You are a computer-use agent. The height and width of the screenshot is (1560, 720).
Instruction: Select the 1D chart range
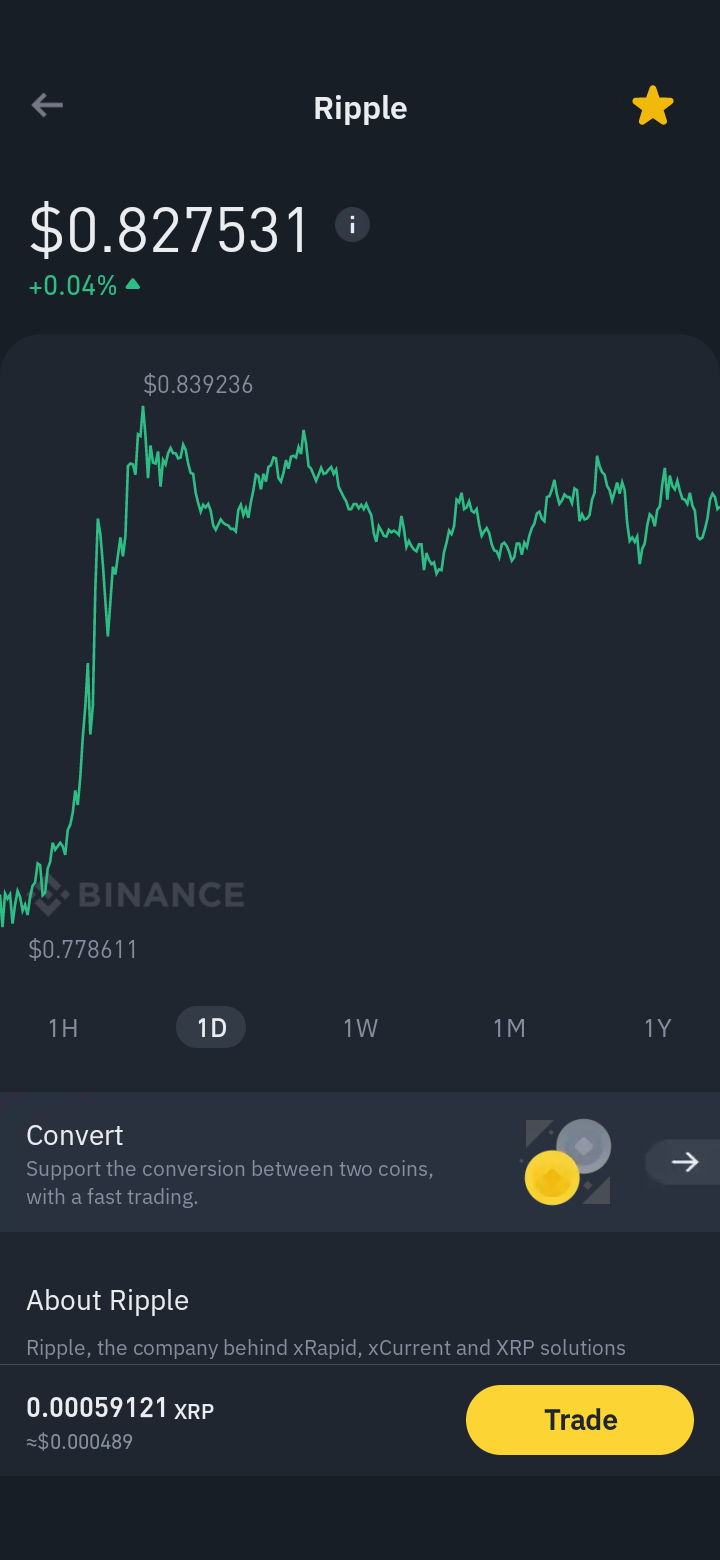pyautogui.click(x=211, y=1028)
